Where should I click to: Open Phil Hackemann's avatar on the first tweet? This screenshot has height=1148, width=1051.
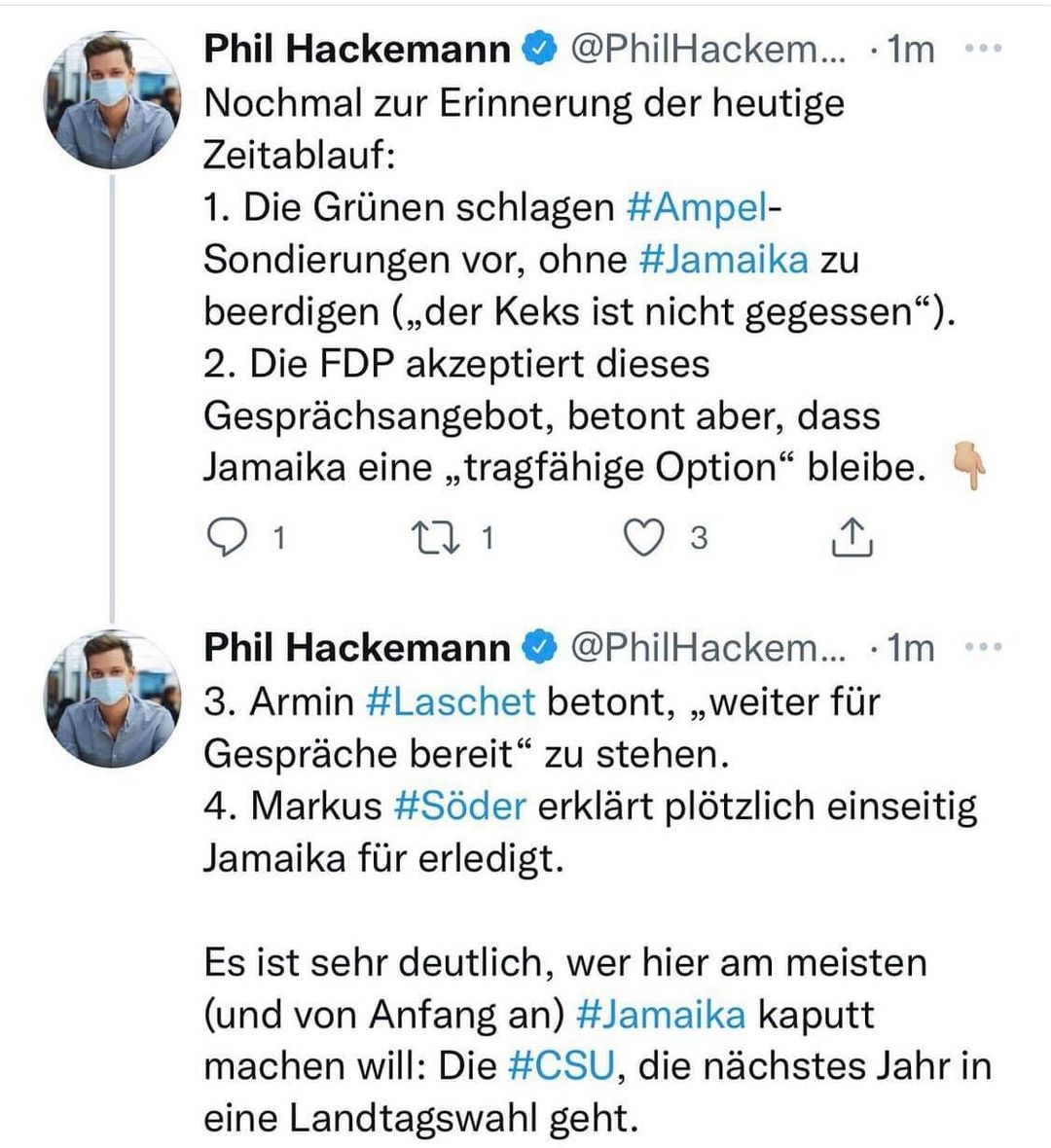[112, 100]
